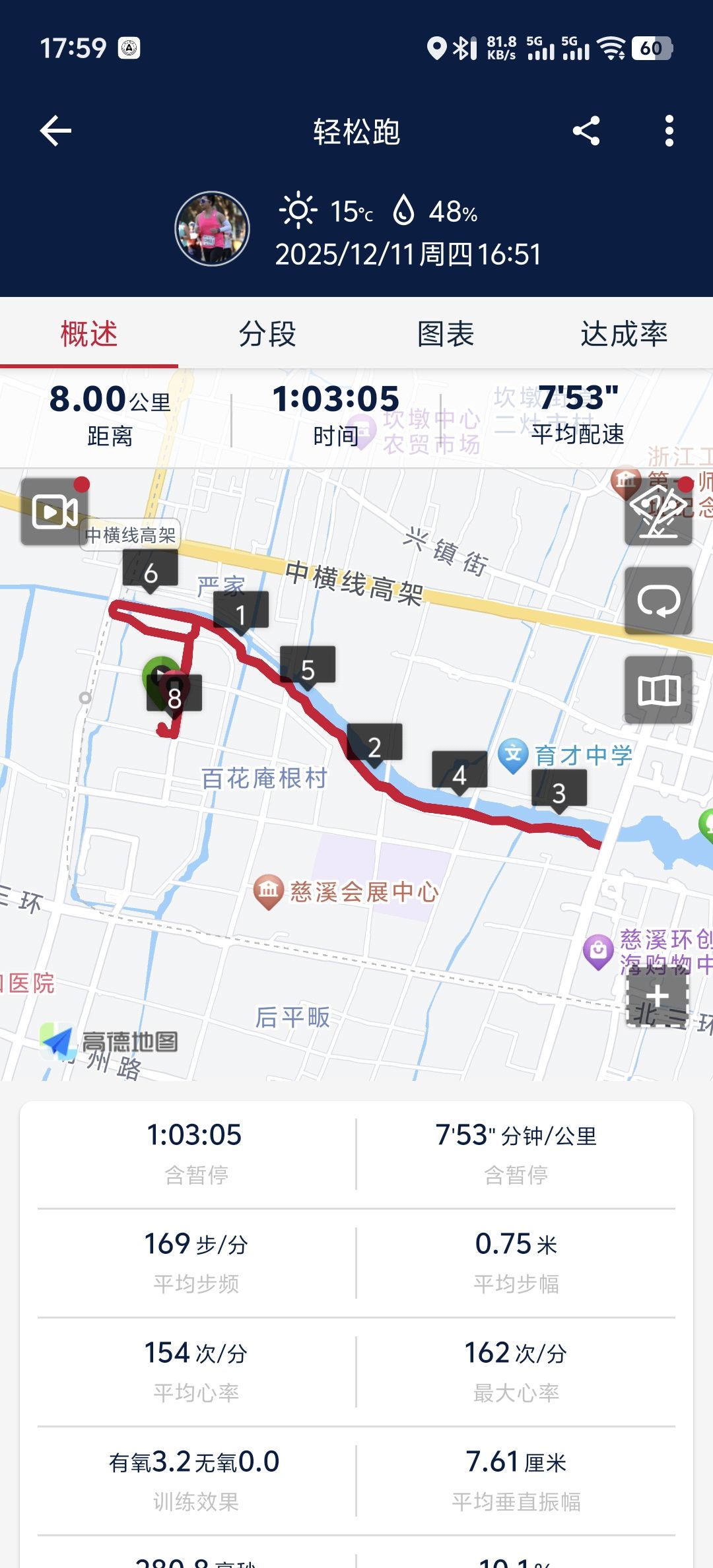713x1568 pixels.
Task: Open the runner's profile avatar
Action: tap(212, 229)
